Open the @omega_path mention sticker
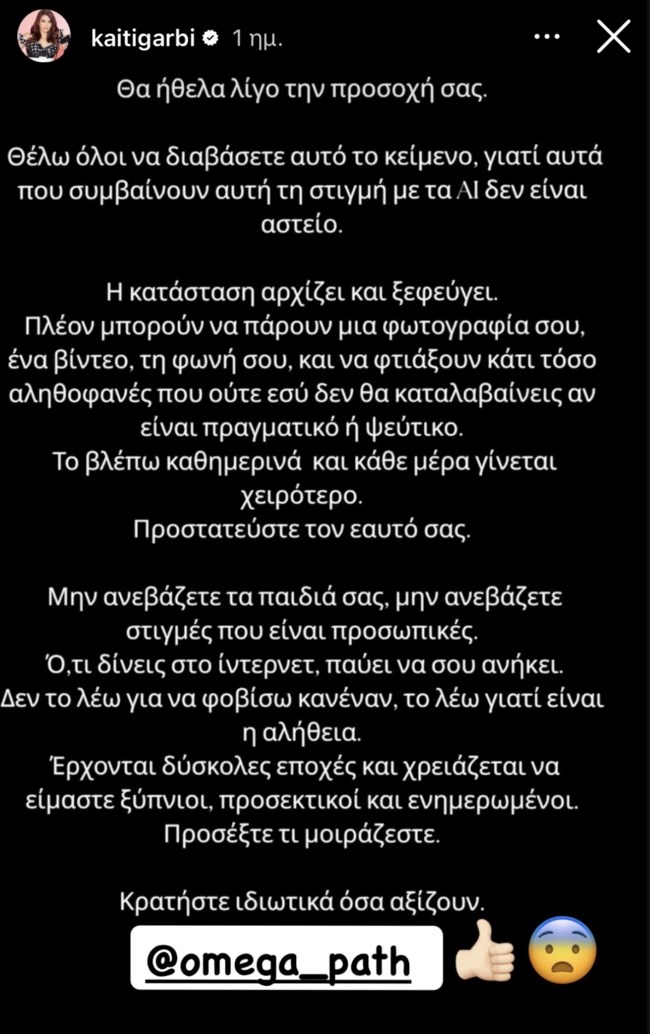Image resolution: width=650 pixels, height=1034 pixels. tap(286, 958)
